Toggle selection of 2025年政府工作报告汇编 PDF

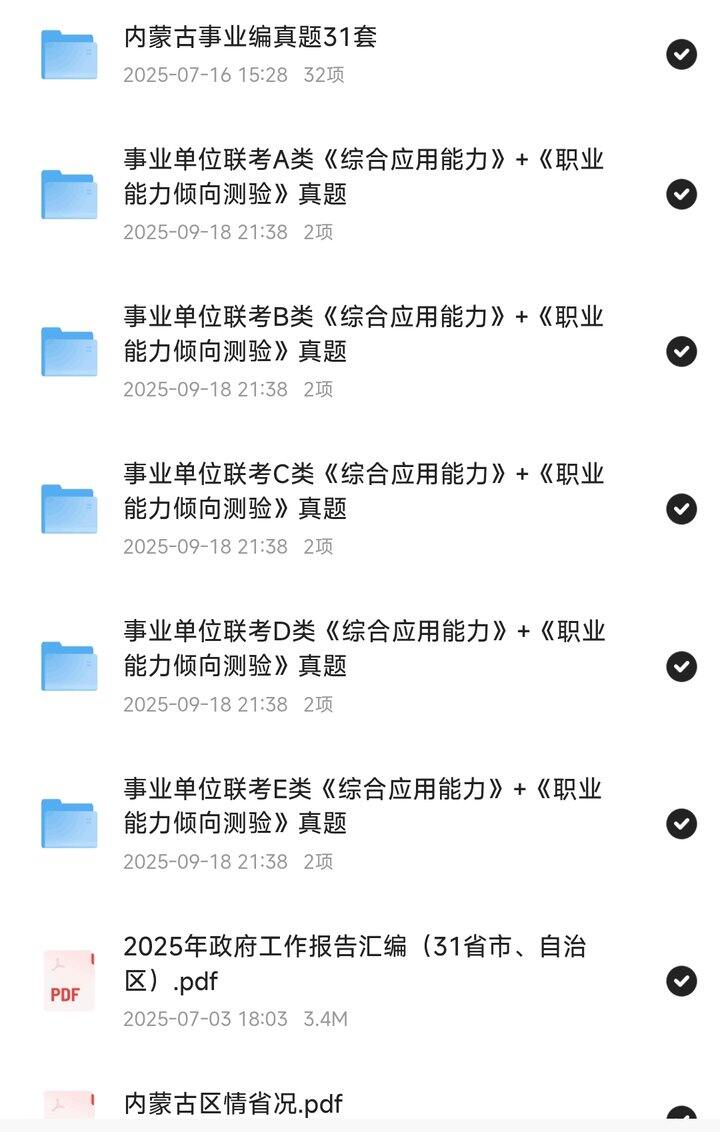click(x=681, y=981)
